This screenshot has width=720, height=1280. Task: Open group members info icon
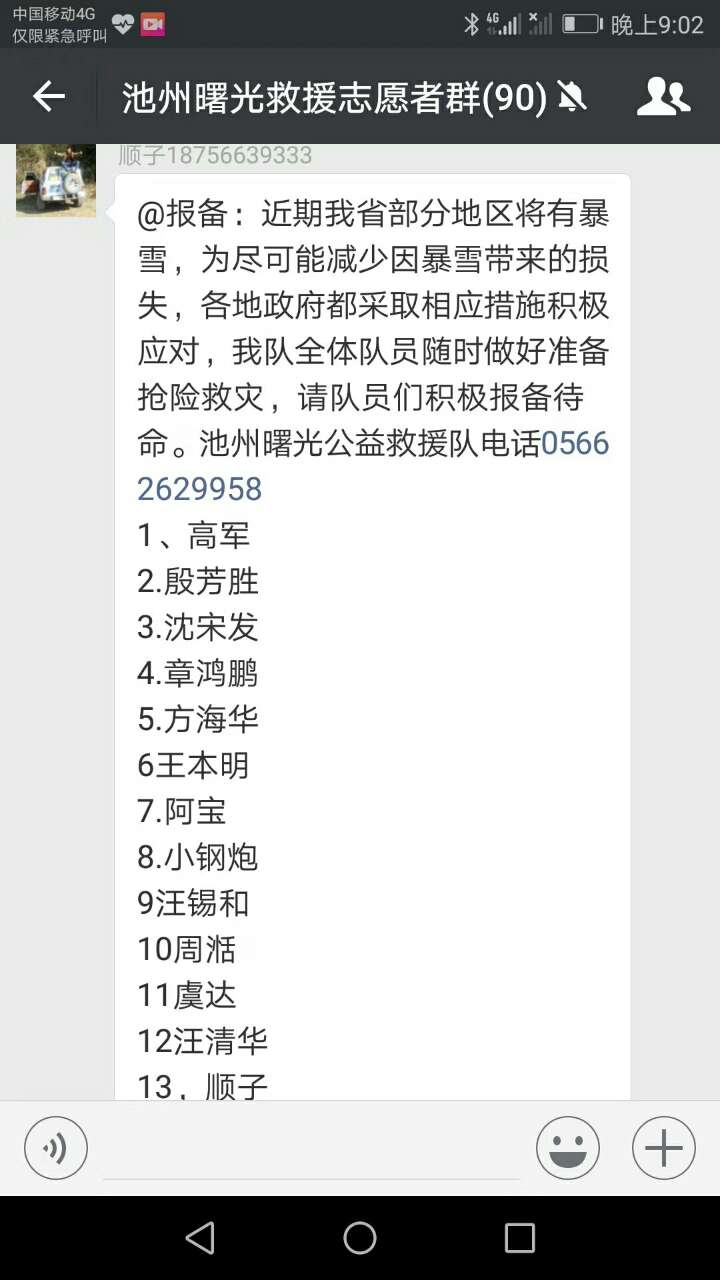point(663,97)
